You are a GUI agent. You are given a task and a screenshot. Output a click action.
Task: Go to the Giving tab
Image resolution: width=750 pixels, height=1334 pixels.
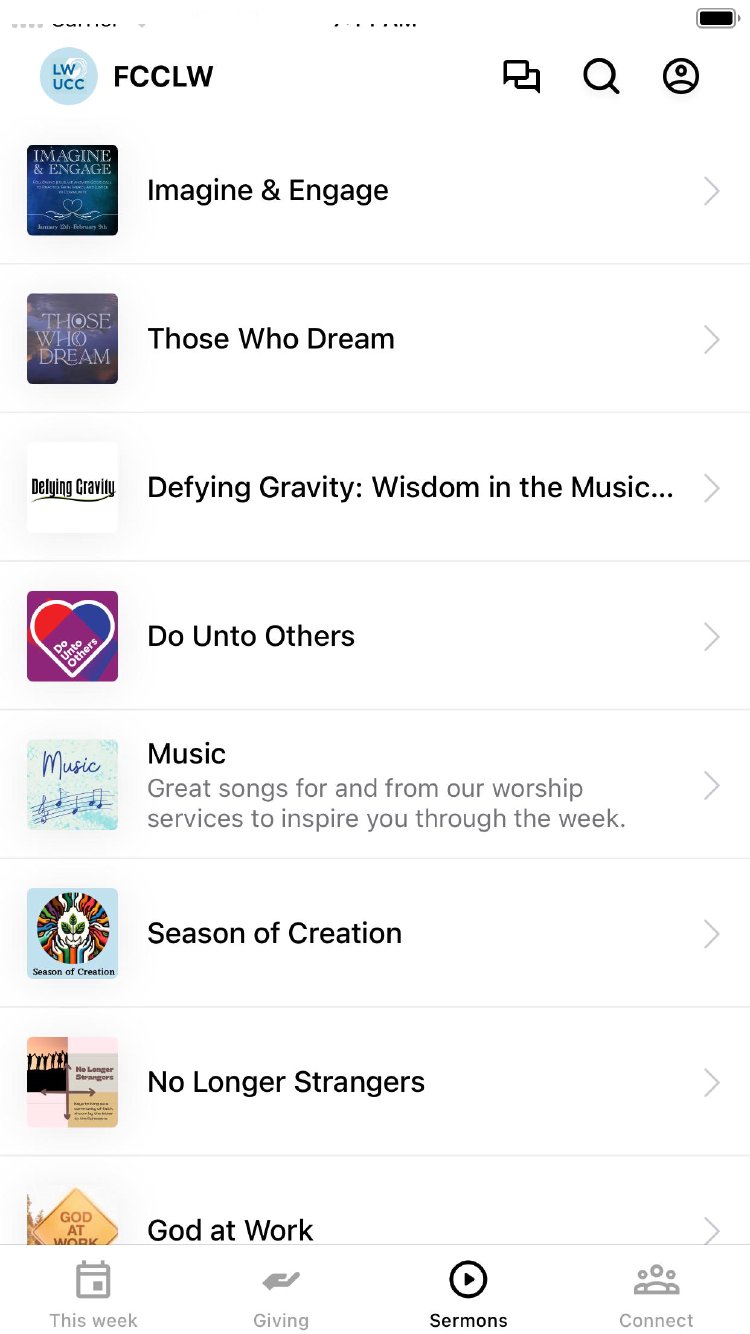[x=281, y=1294]
